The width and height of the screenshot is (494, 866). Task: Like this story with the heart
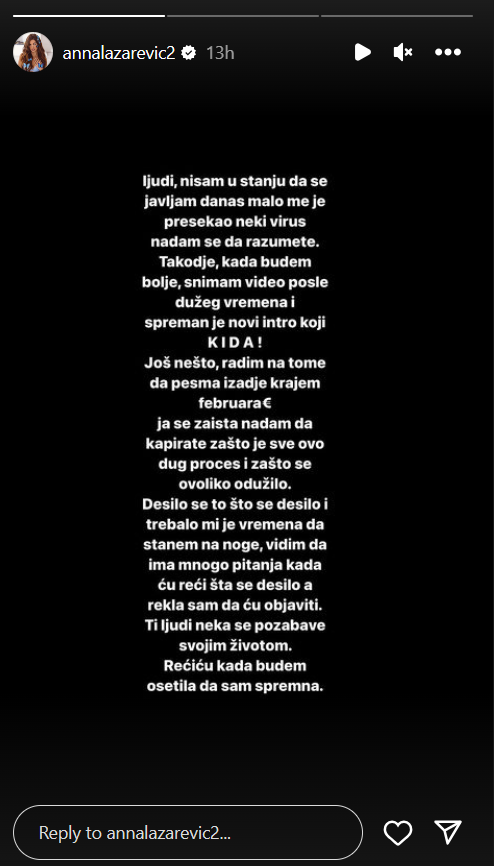point(398,832)
